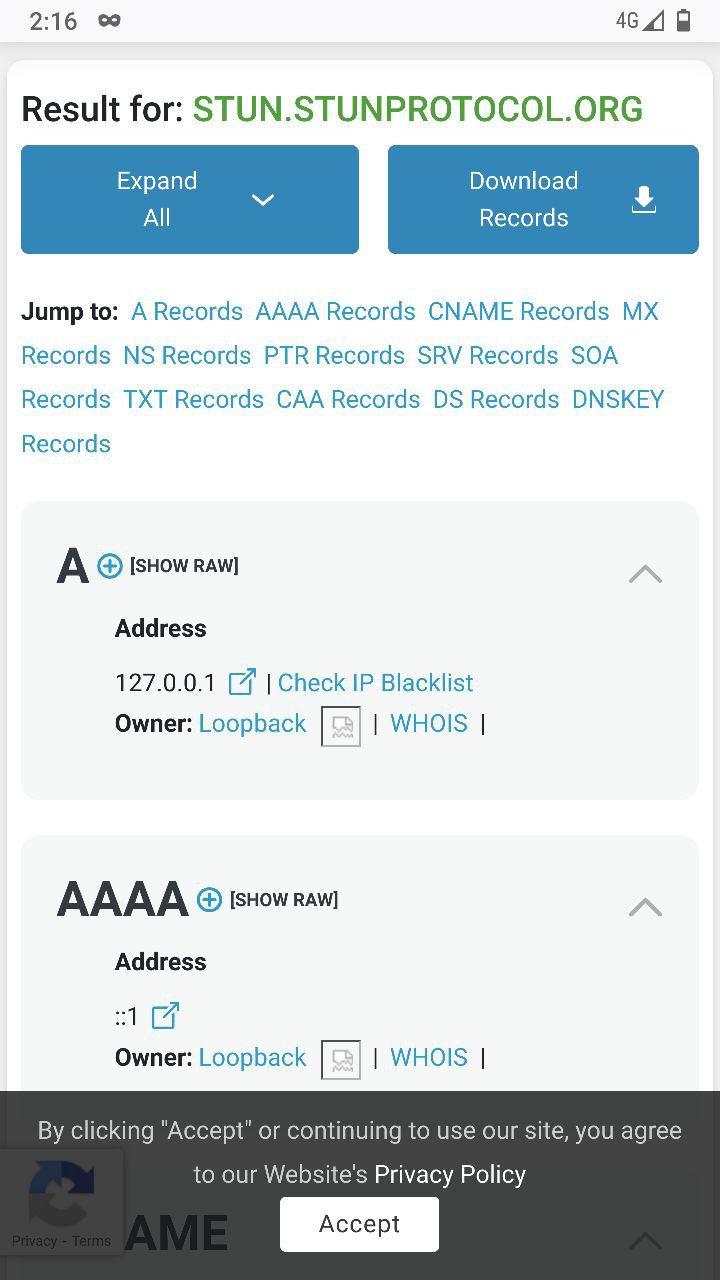Open Loopback owner link under AAAA
The width and height of the screenshot is (720, 1280).
click(252, 1058)
